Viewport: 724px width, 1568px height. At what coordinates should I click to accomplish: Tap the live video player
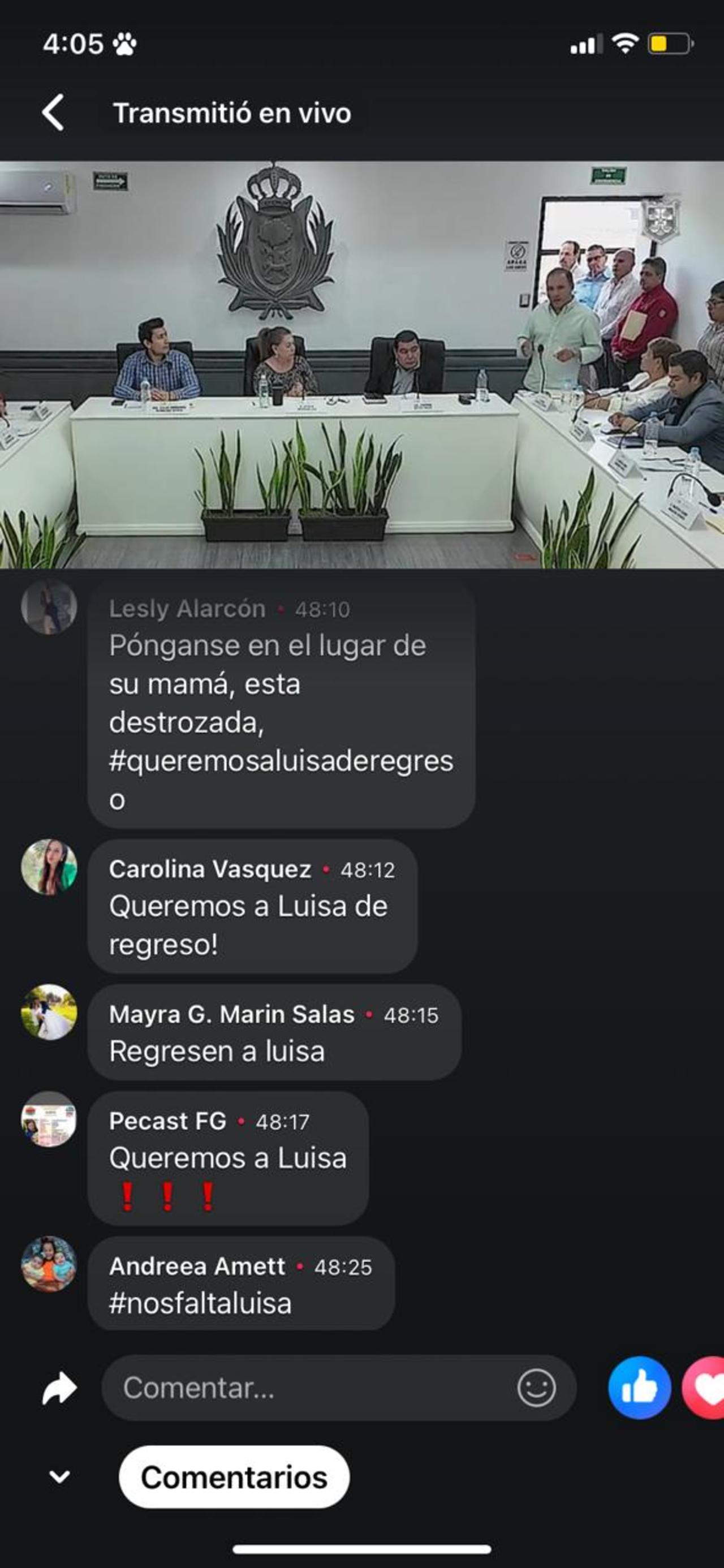pyautogui.click(x=361, y=364)
